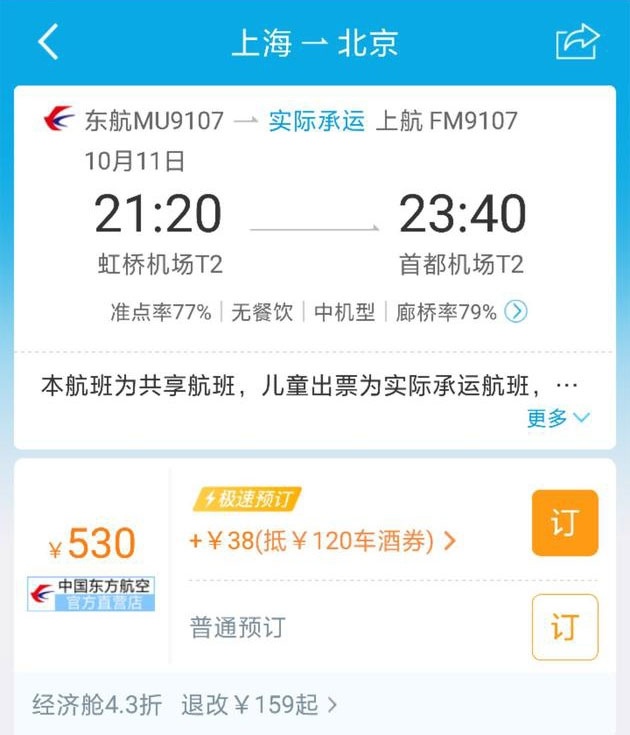Open details via the 廊桥率79% chevron
630x735 pixels.
click(516, 312)
